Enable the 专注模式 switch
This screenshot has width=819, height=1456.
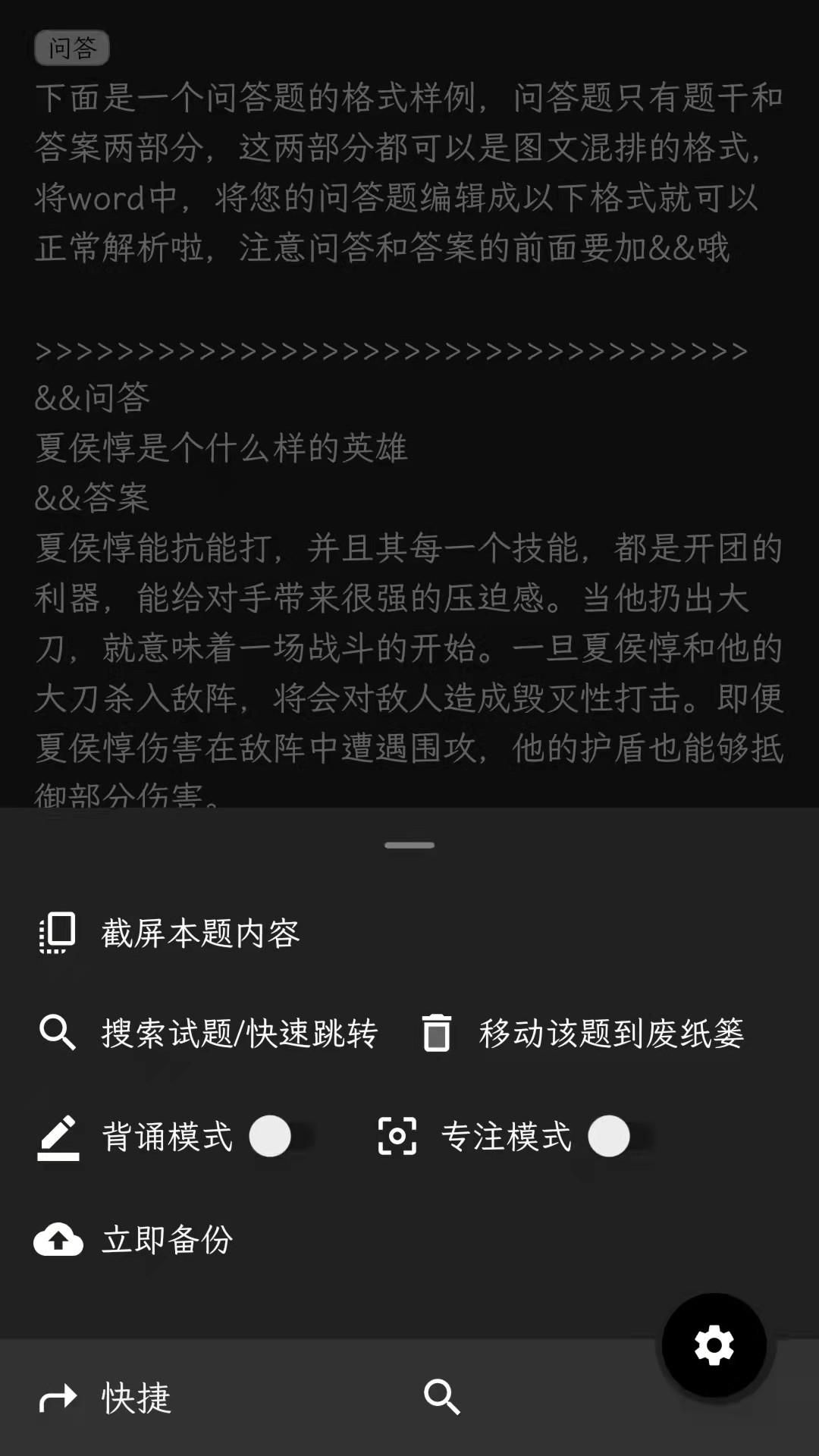click(x=620, y=1136)
